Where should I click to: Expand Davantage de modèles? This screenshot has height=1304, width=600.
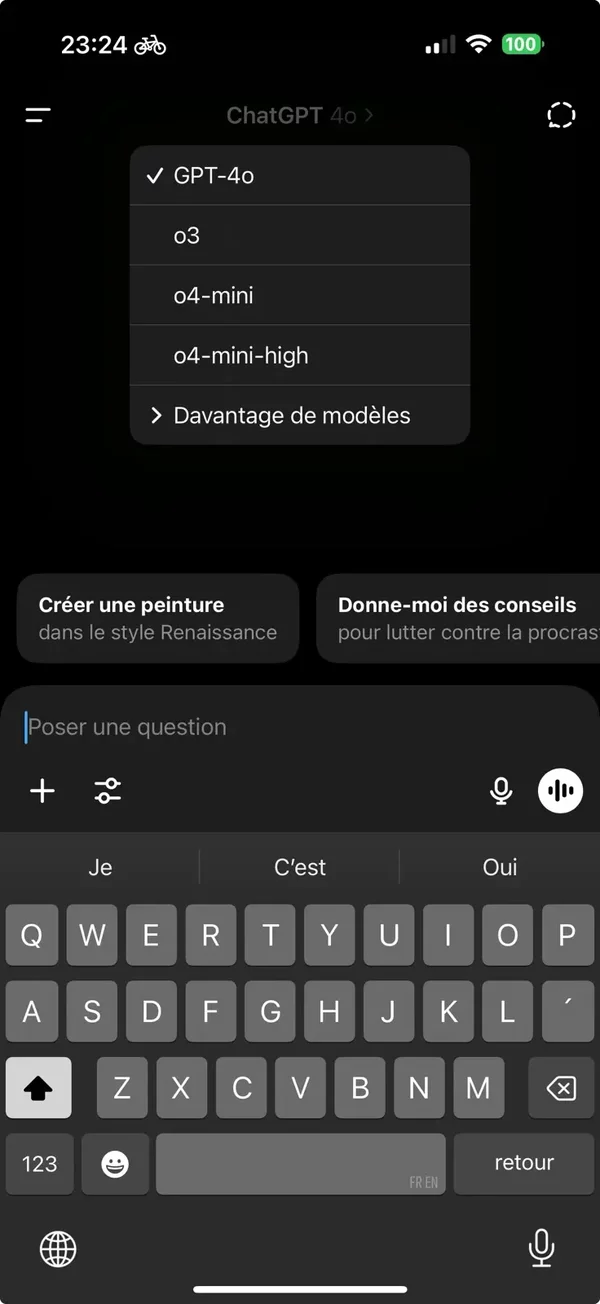click(x=299, y=415)
